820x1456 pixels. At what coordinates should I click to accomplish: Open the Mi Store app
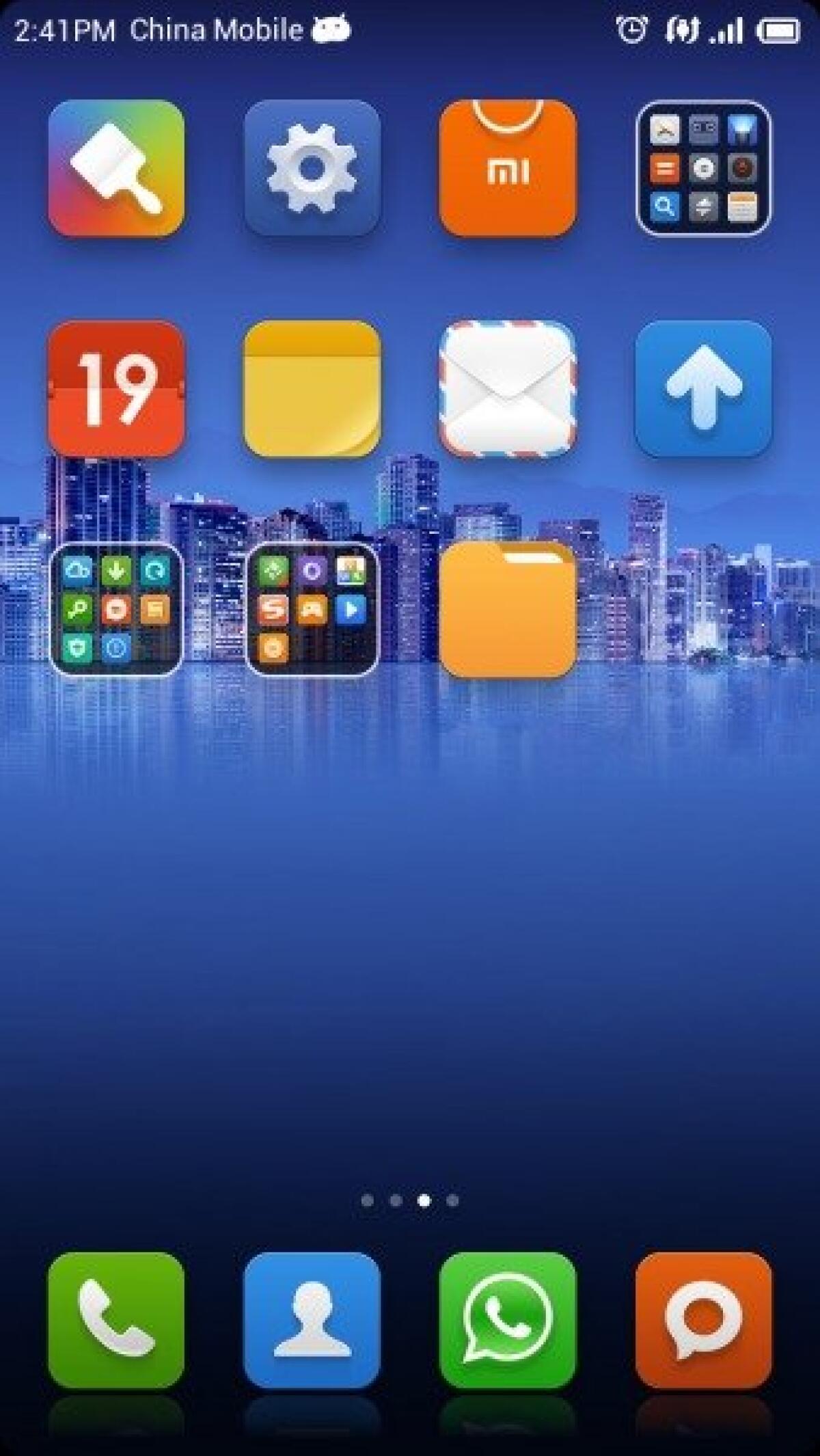pyautogui.click(x=508, y=168)
